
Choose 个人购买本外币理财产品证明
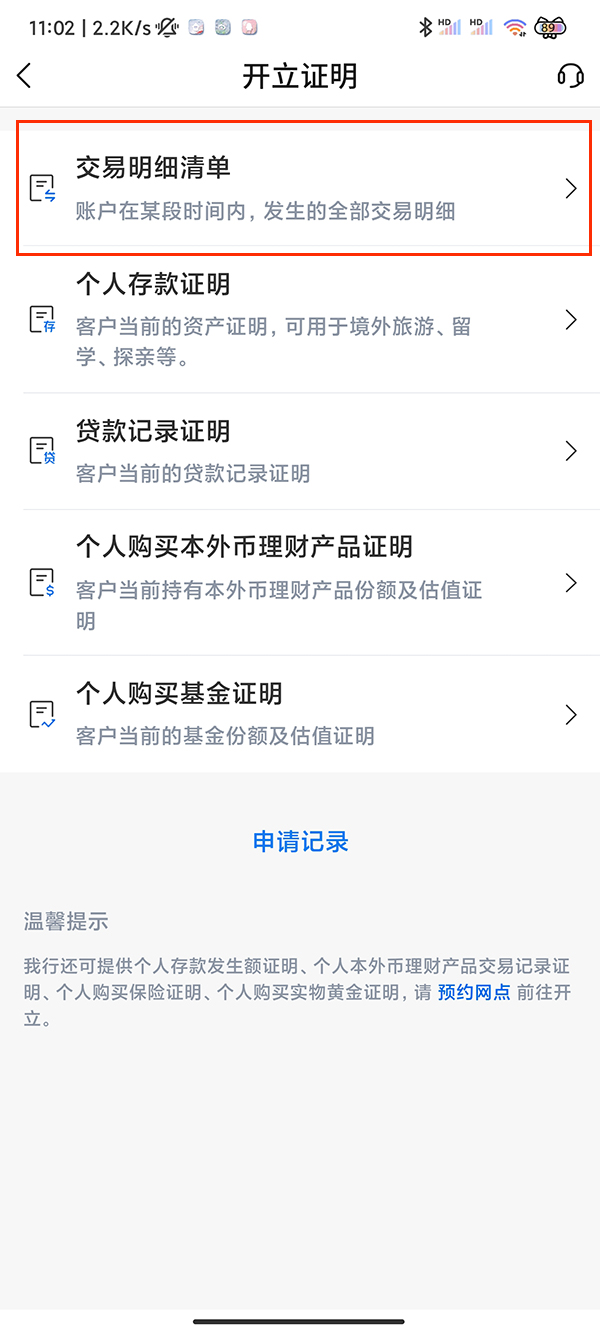pos(300,583)
